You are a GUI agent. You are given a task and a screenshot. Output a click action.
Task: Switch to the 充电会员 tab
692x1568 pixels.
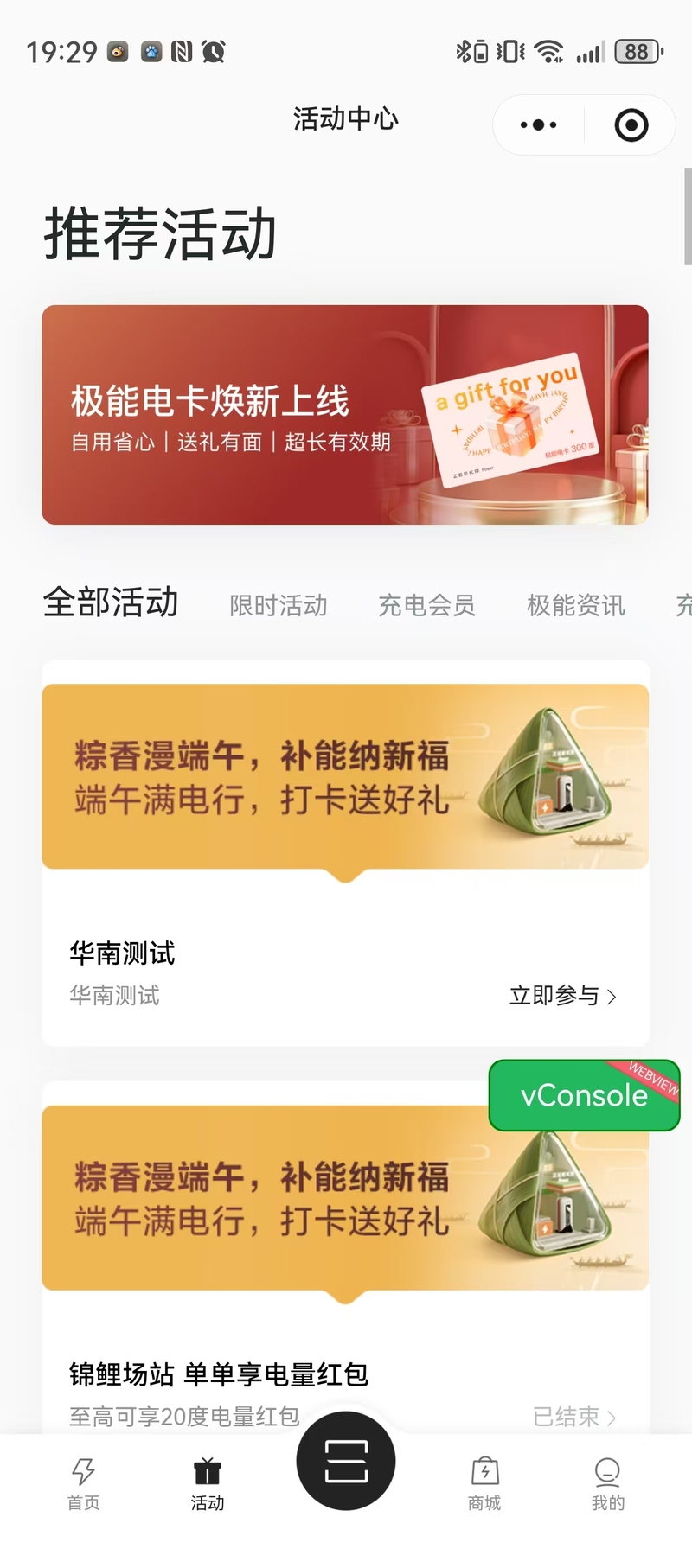point(426,606)
